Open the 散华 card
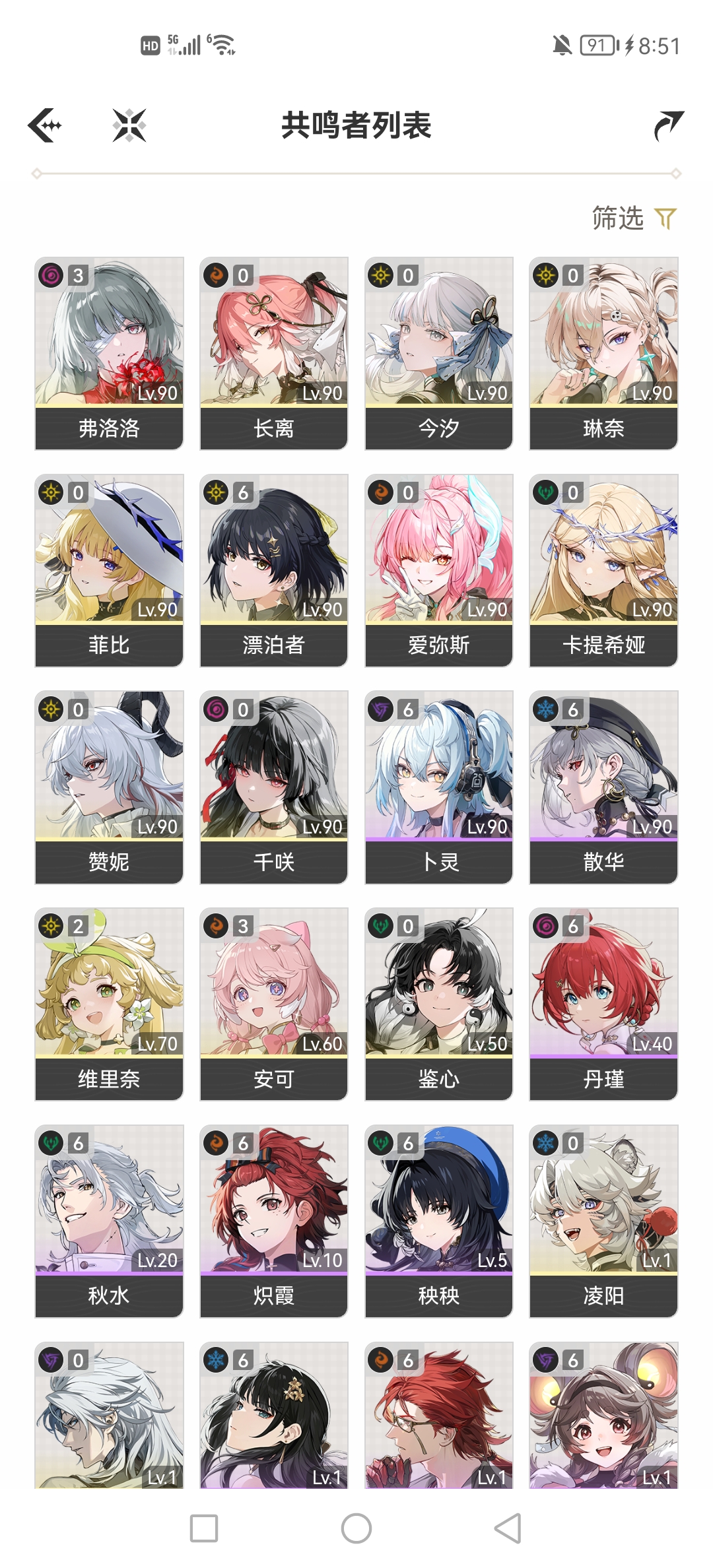Screen dimensions: 713x1568 tap(603, 787)
